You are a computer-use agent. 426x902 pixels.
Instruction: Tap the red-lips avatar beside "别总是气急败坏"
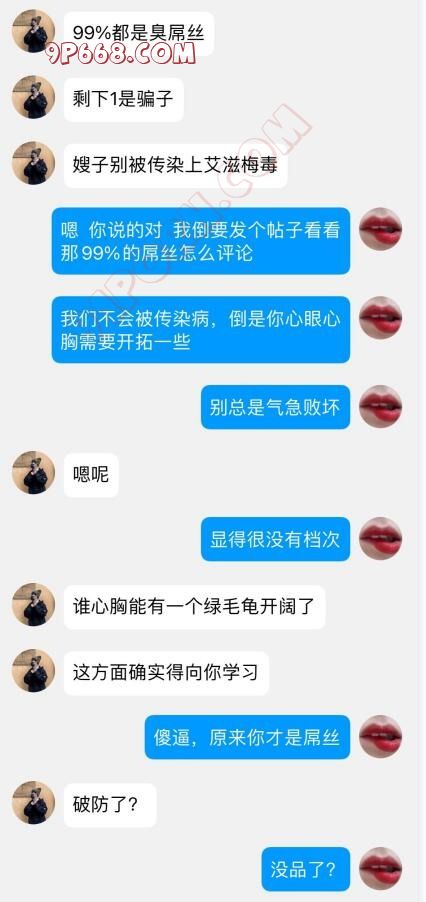pos(381,406)
